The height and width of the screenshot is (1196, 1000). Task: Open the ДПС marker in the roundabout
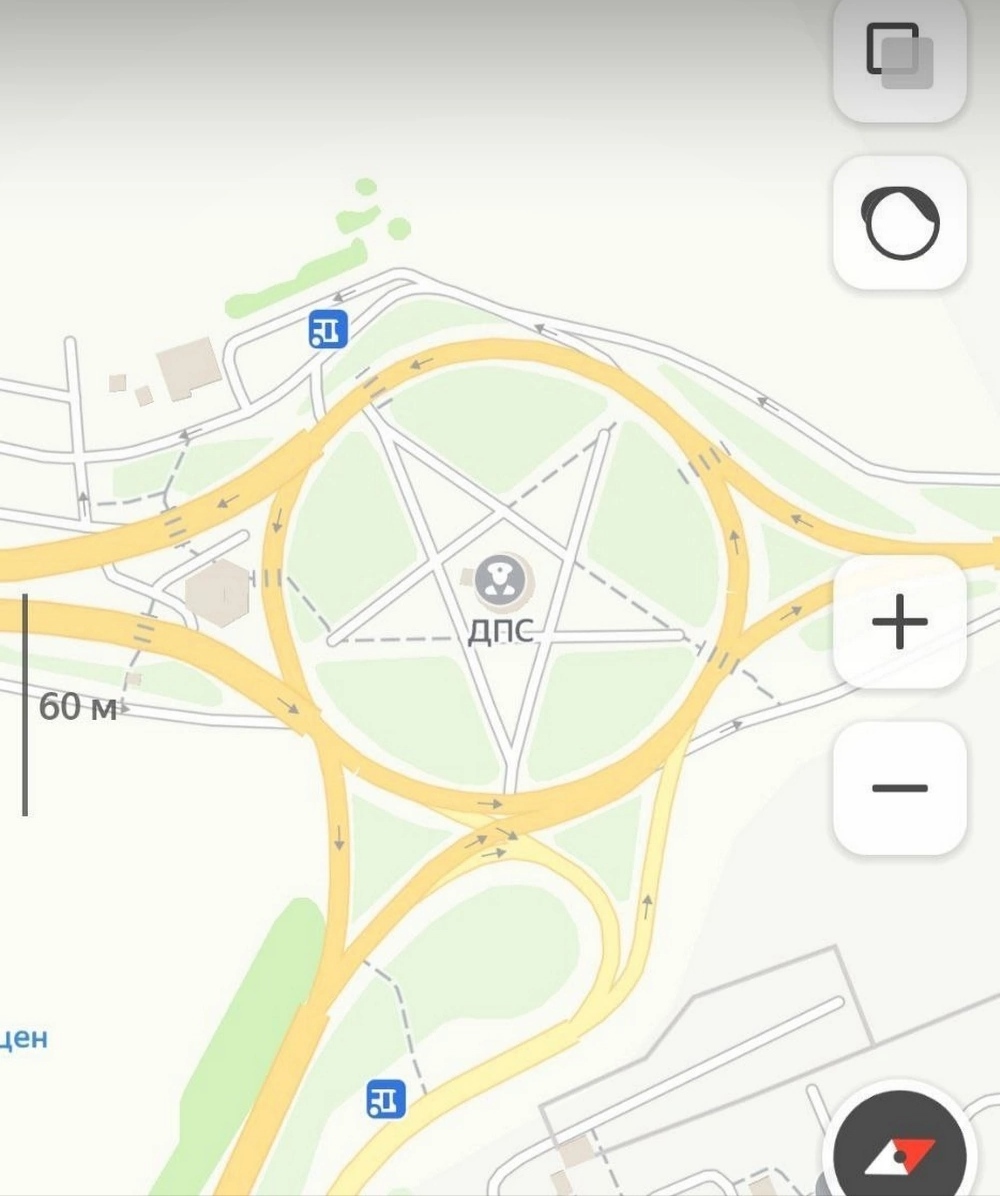(x=500, y=582)
